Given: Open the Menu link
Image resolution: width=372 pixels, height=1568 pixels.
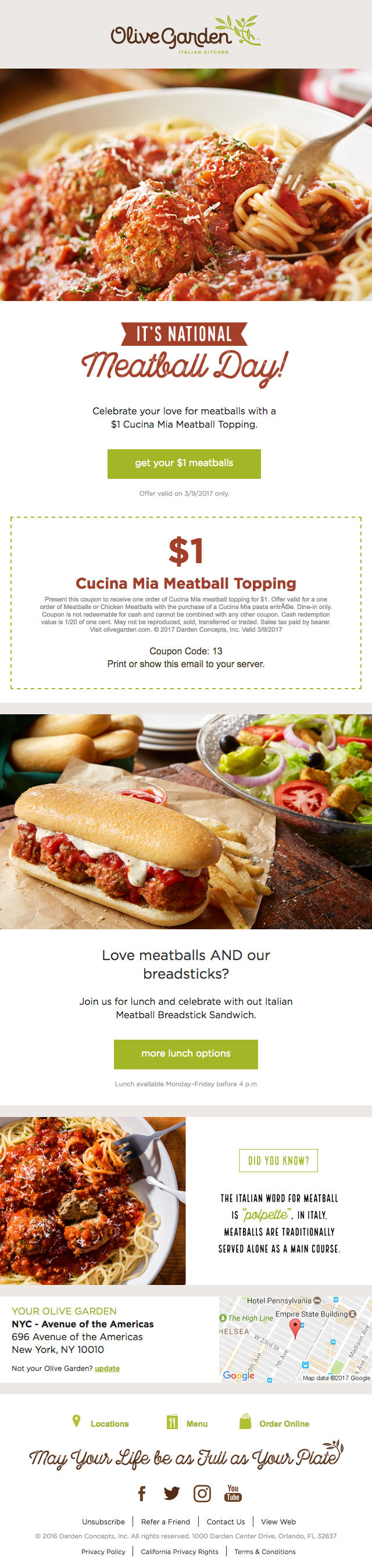Looking at the screenshot, I should click(x=196, y=1424).
